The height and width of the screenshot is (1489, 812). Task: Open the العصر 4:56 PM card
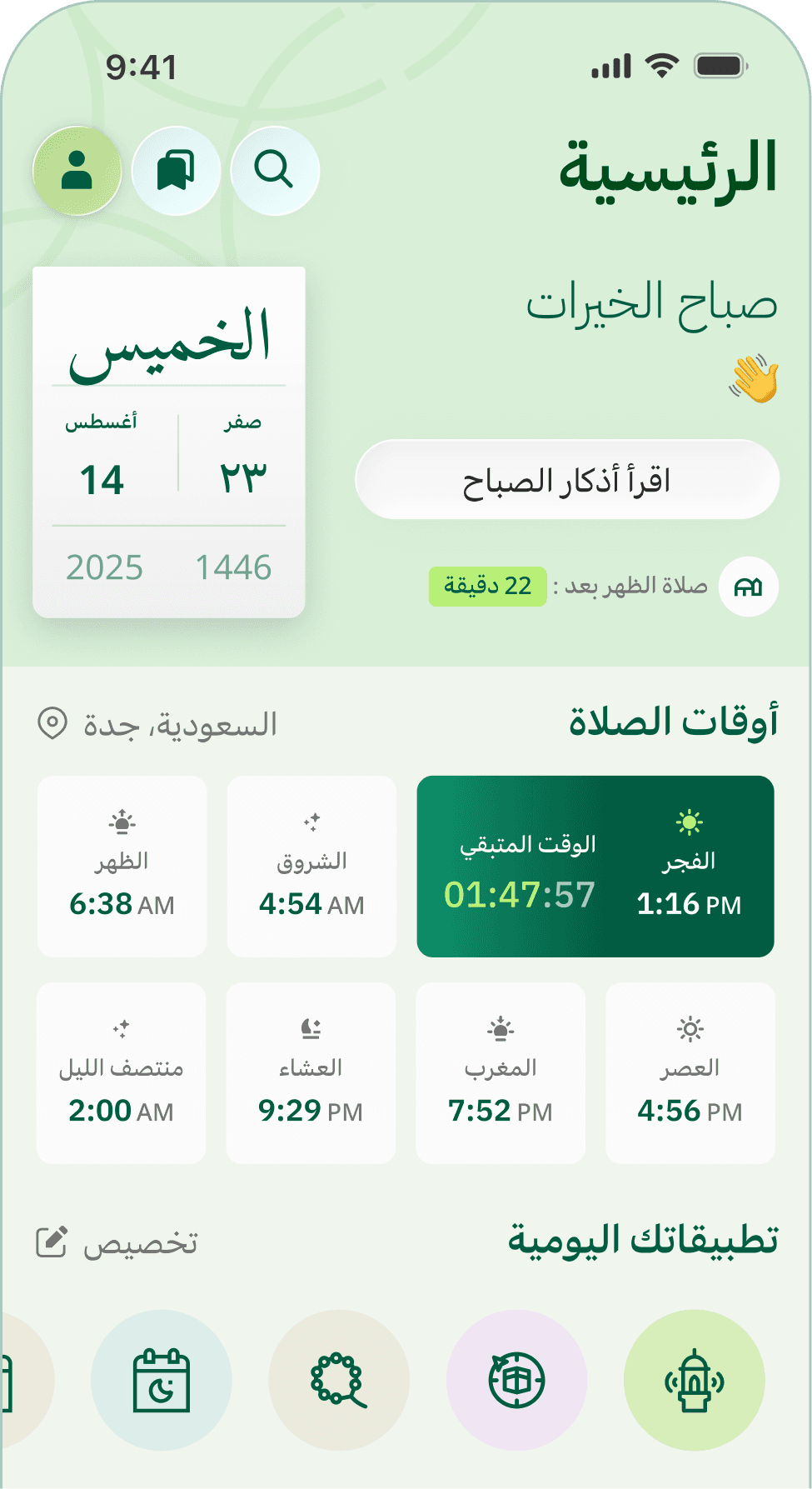click(x=690, y=1073)
